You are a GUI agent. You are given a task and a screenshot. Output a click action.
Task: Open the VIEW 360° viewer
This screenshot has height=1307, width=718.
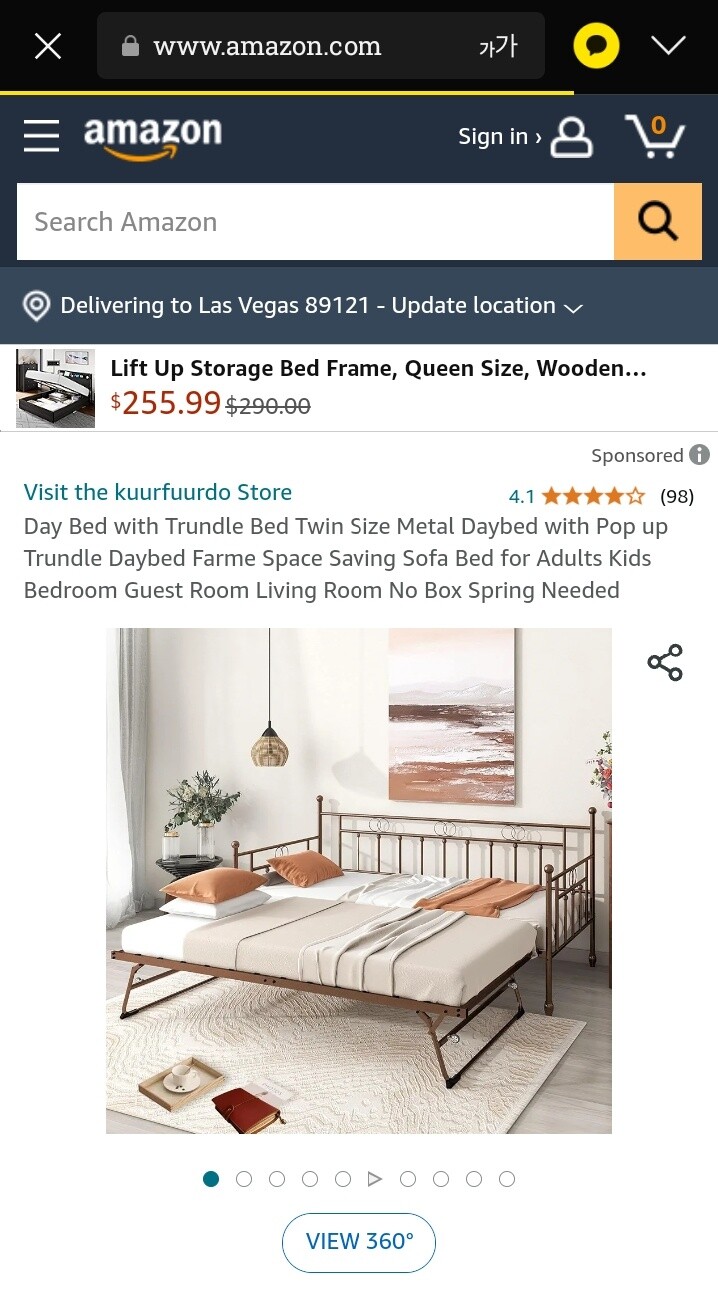358,1242
